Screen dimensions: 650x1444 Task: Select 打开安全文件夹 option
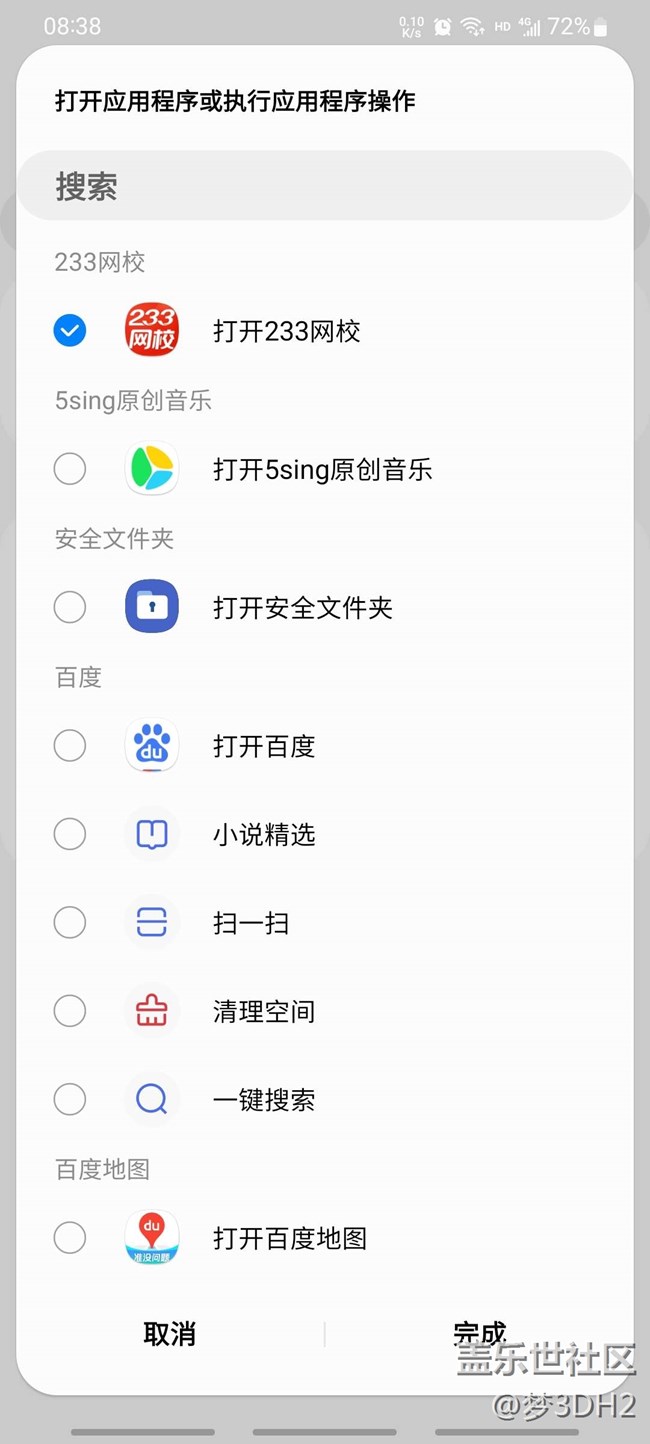(x=70, y=606)
